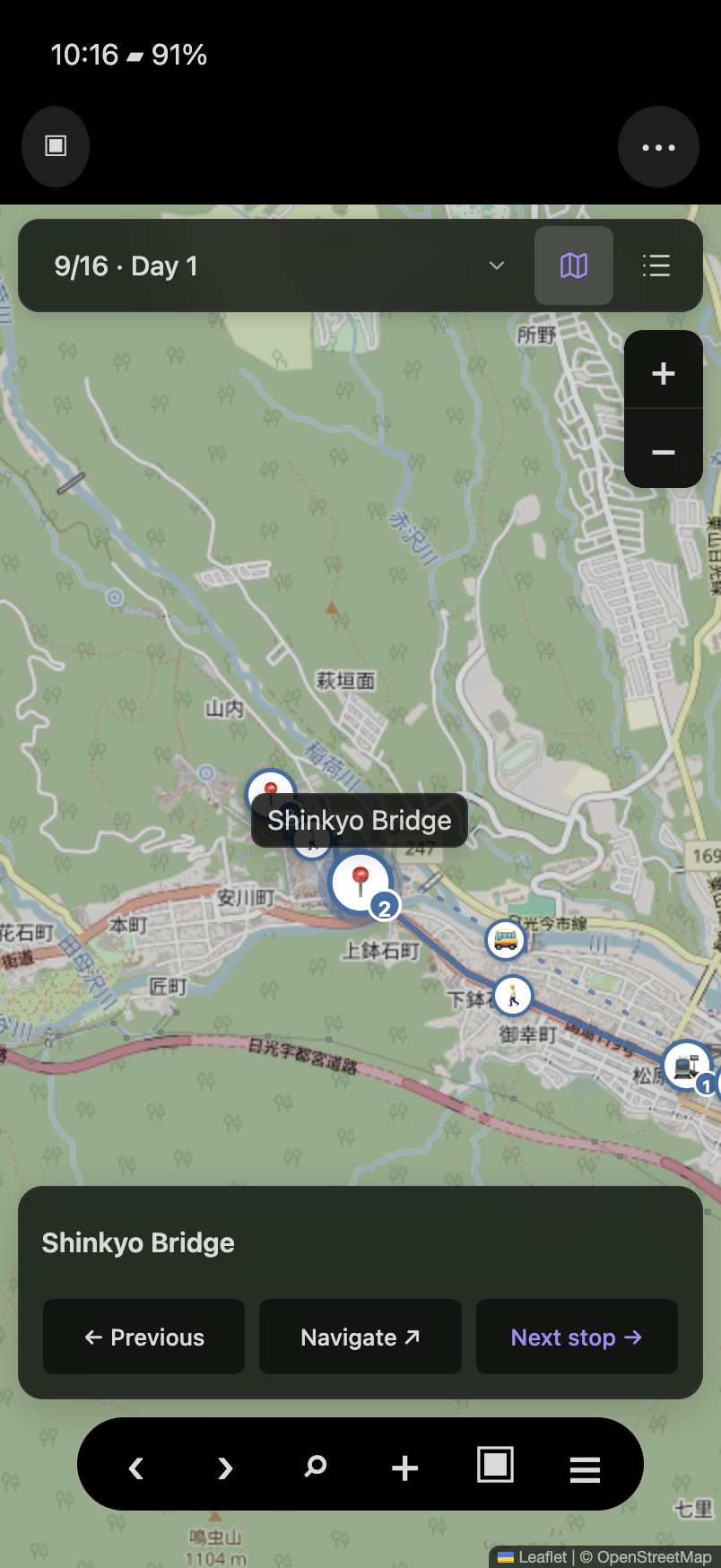Switch to the map view
721x1568 pixels.
pos(574,266)
